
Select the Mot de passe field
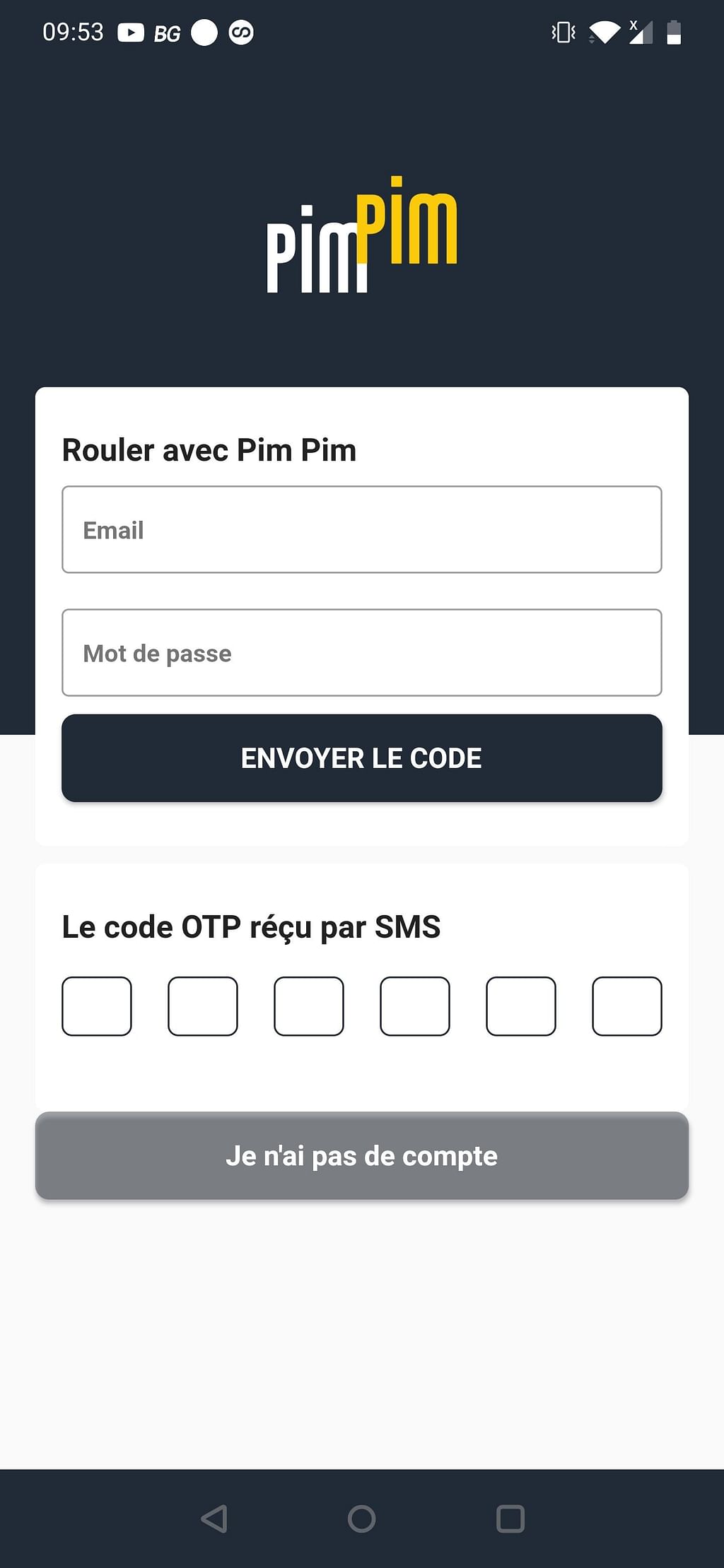pos(361,652)
